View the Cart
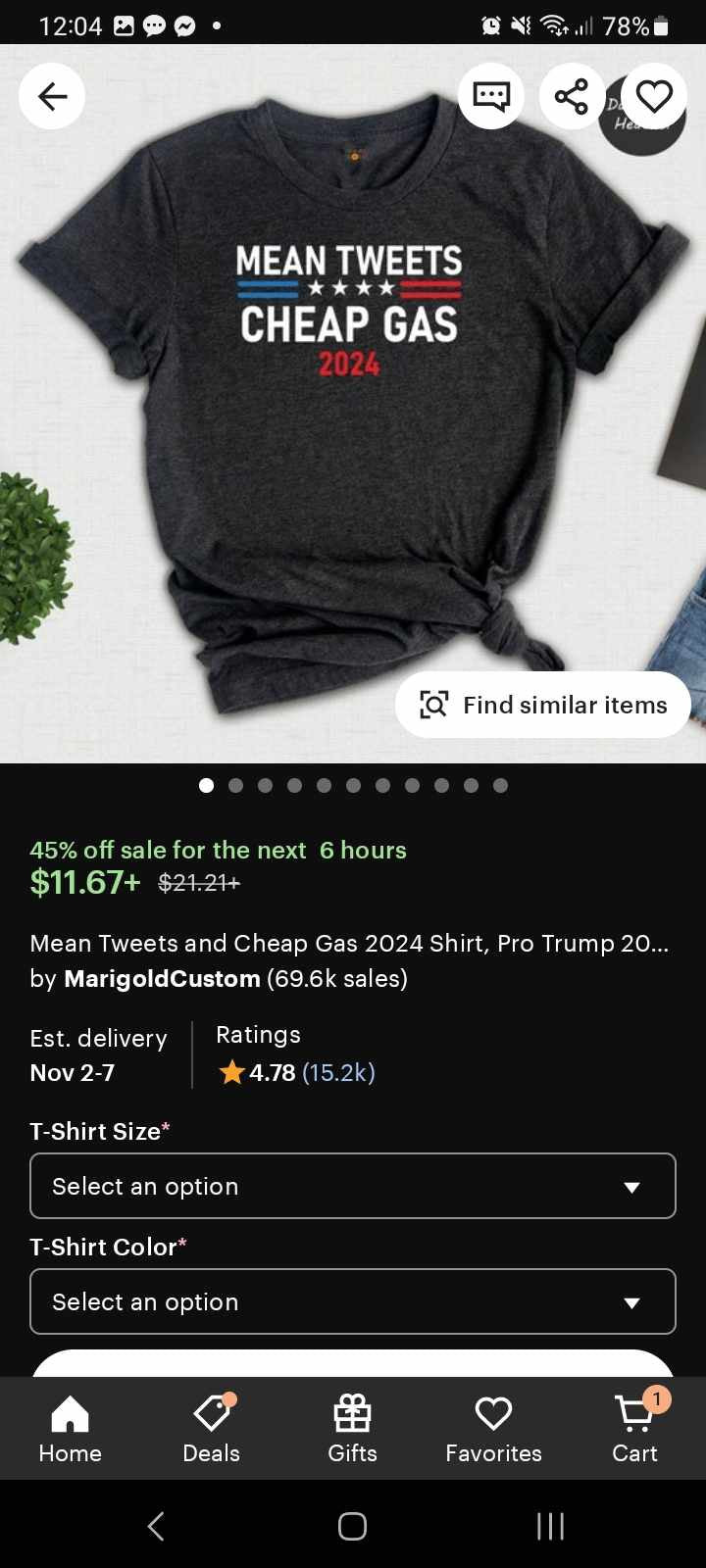The image size is (706, 1568). 634,1429
